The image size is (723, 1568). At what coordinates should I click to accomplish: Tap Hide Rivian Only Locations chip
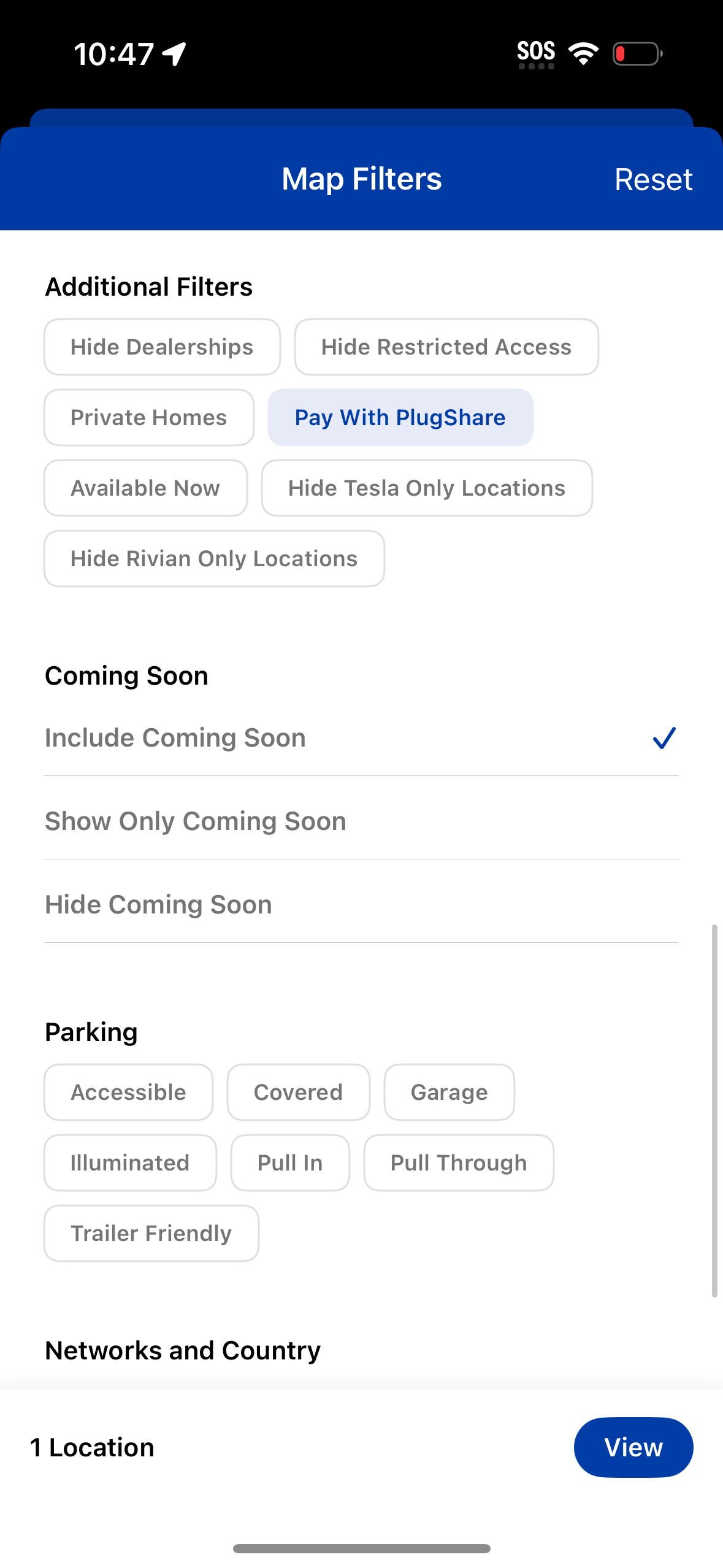coord(214,559)
